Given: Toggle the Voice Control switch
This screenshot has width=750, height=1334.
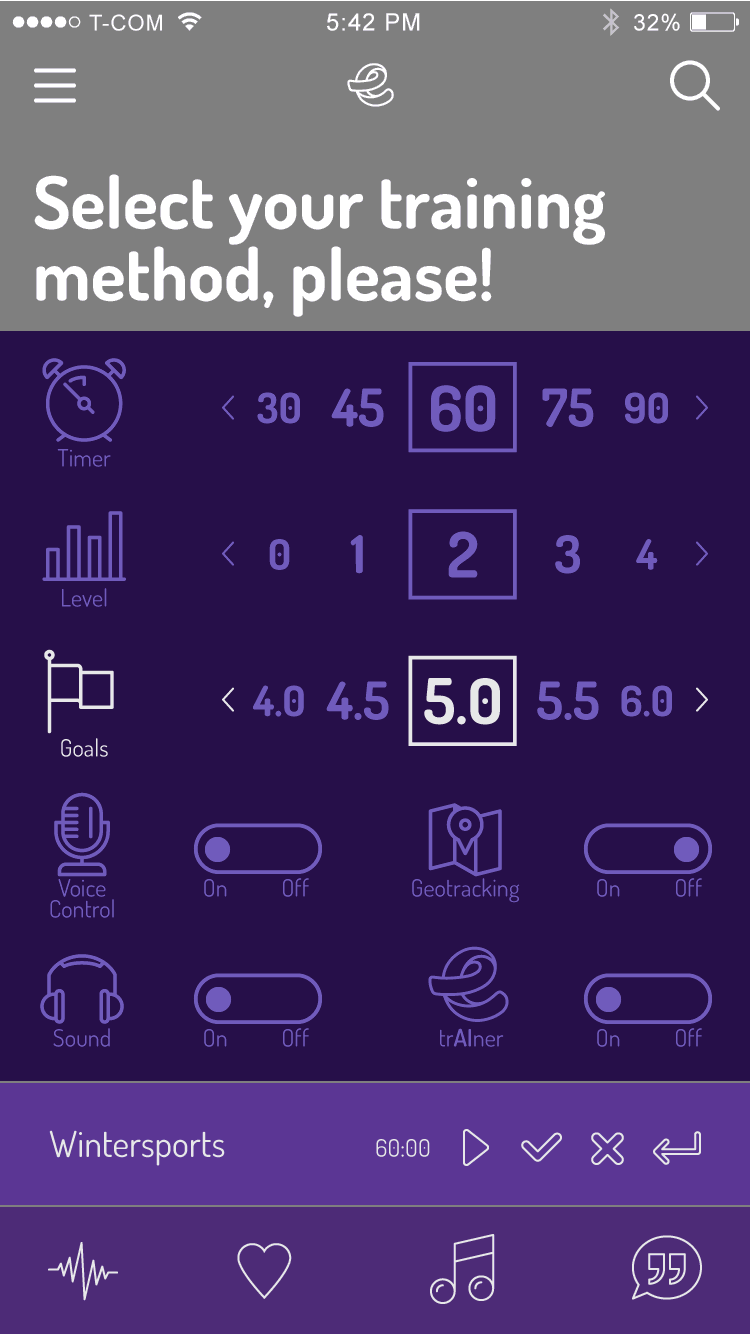Looking at the screenshot, I should coord(258,849).
